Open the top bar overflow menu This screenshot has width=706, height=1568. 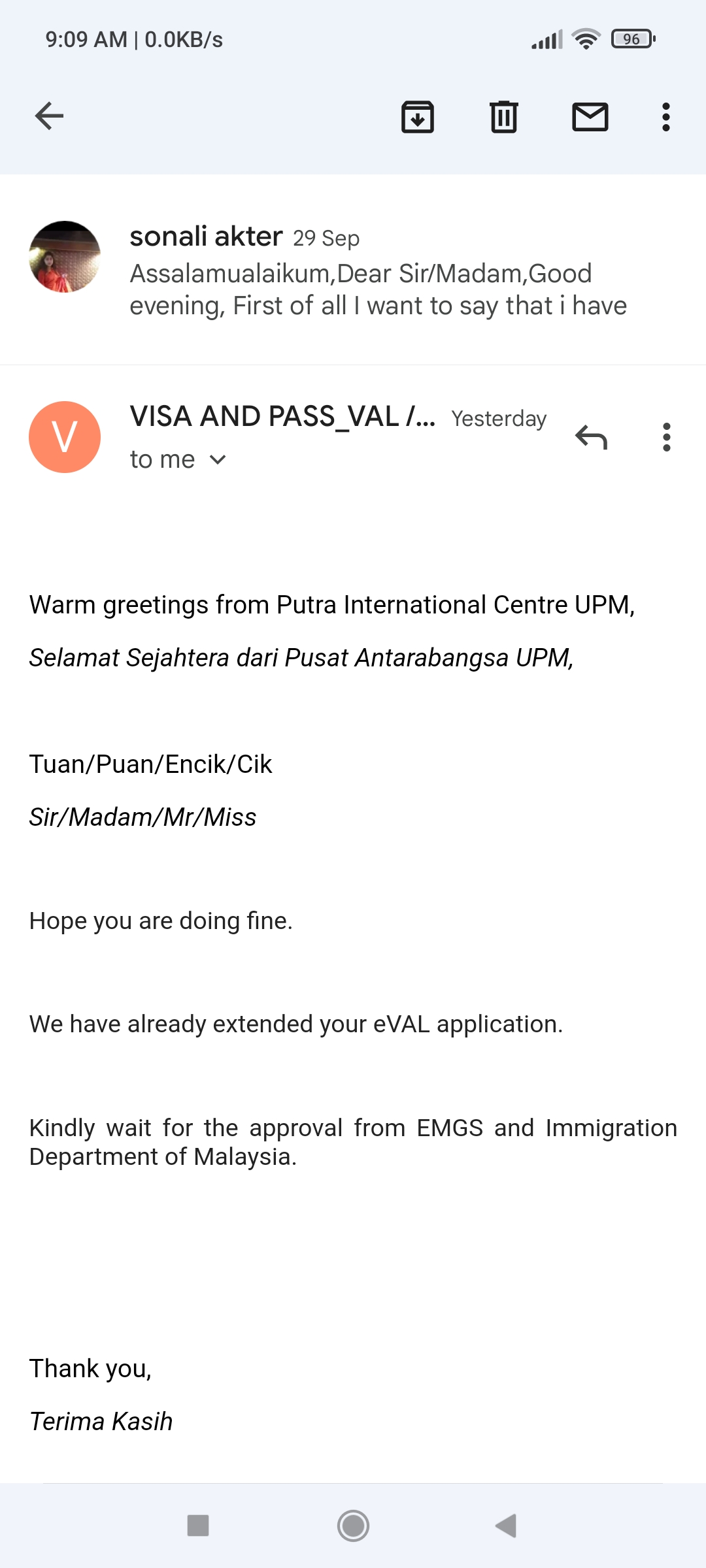pyautogui.click(x=665, y=117)
